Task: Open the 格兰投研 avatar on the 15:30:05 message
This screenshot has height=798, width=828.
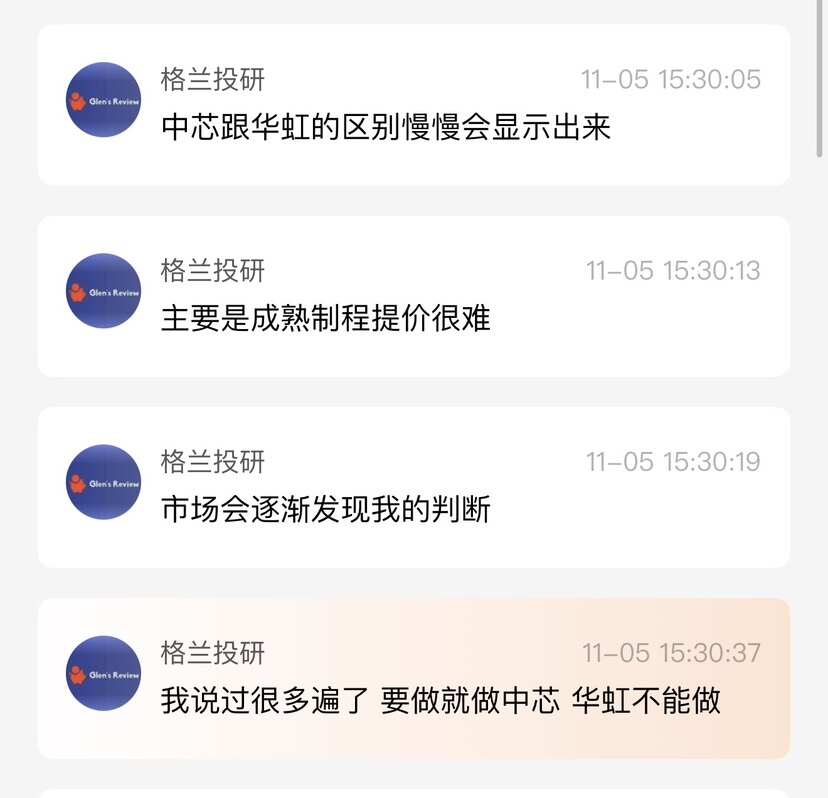Action: pyautogui.click(x=103, y=100)
